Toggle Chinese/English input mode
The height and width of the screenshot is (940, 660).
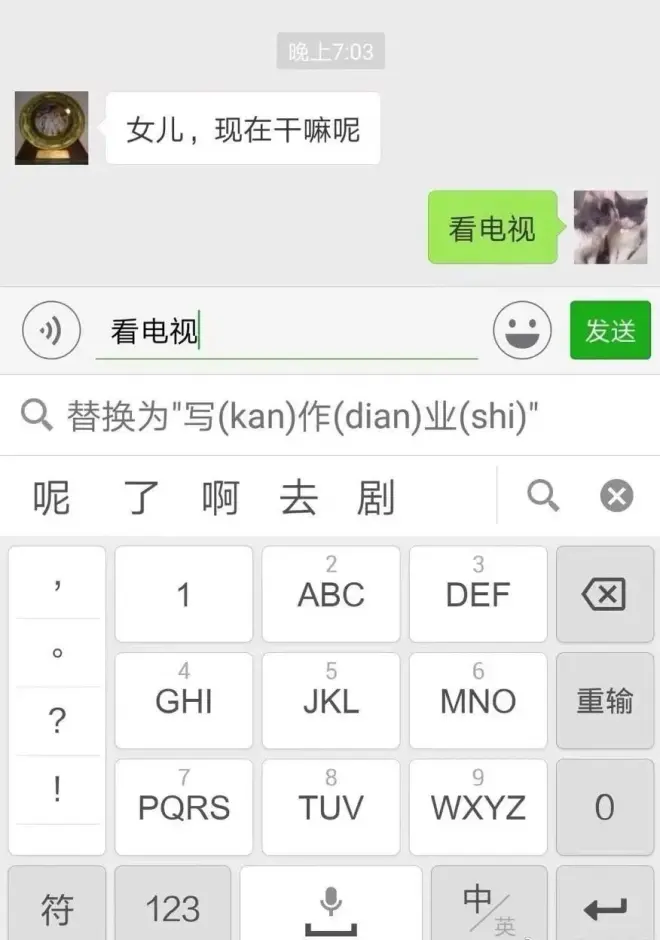click(489, 908)
